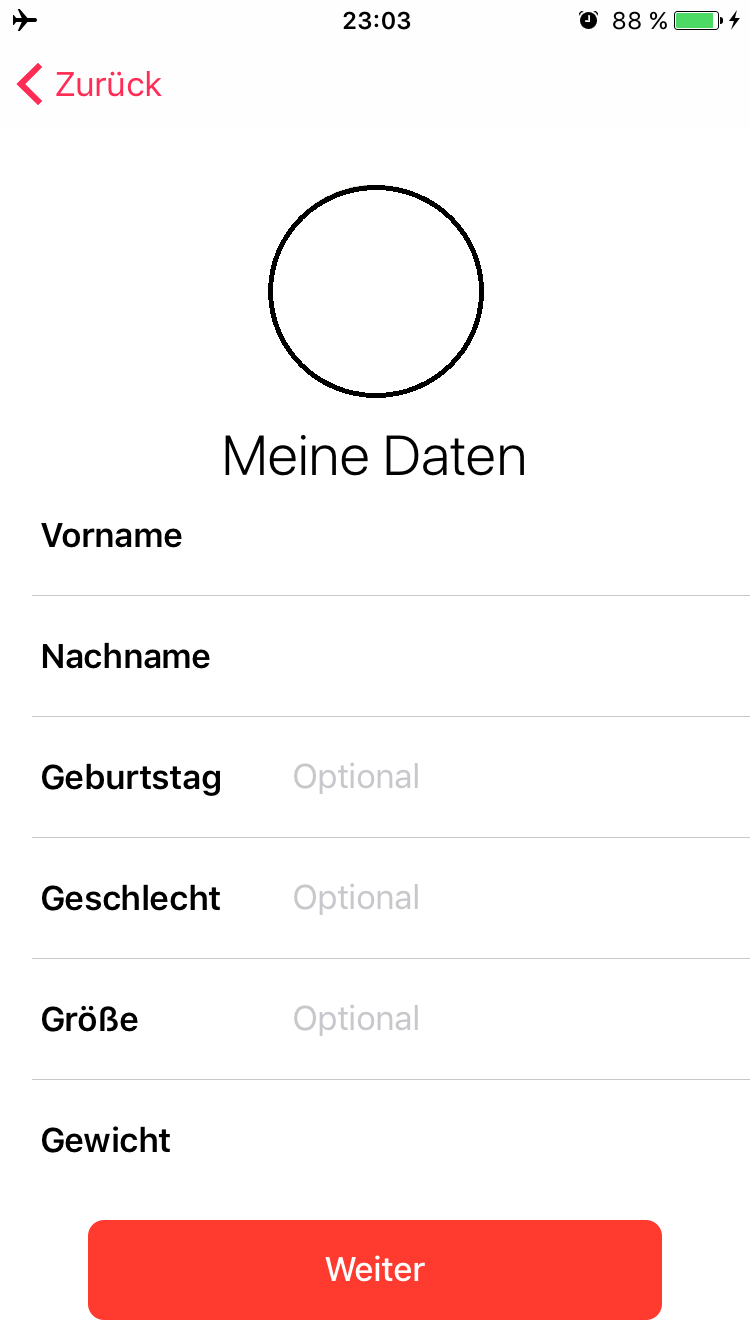Continue with the Weiter button
The image size is (750, 1334).
pos(375,1270)
